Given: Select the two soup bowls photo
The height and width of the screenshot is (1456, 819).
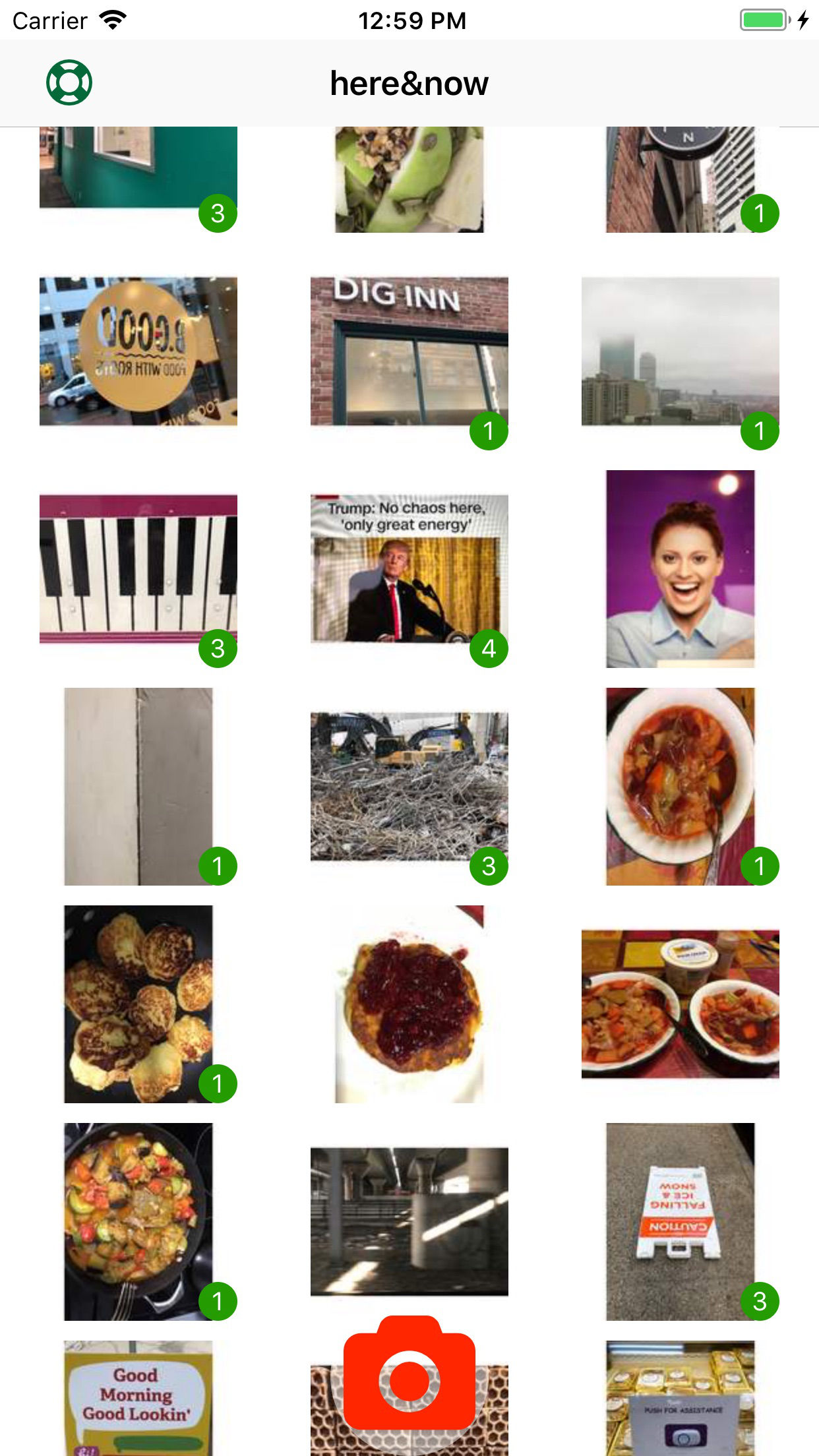Looking at the screenshot, I should click(680, 1004).
